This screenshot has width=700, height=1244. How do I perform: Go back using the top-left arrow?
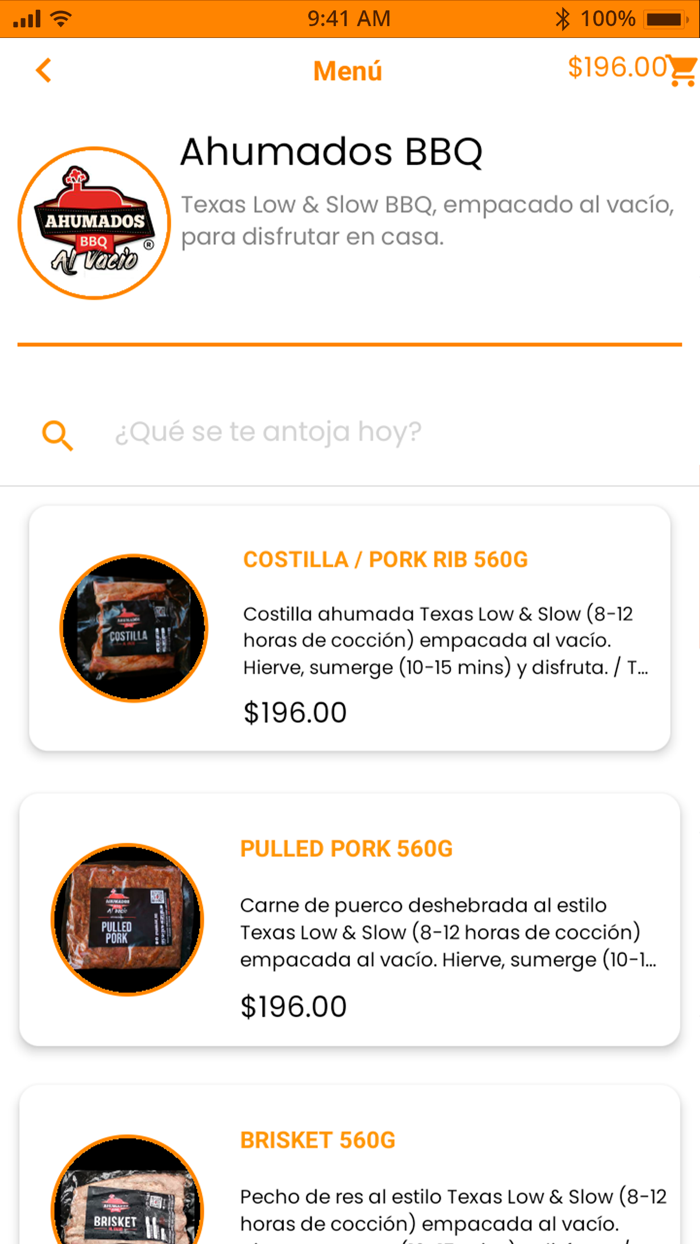[x=43, y=70]
